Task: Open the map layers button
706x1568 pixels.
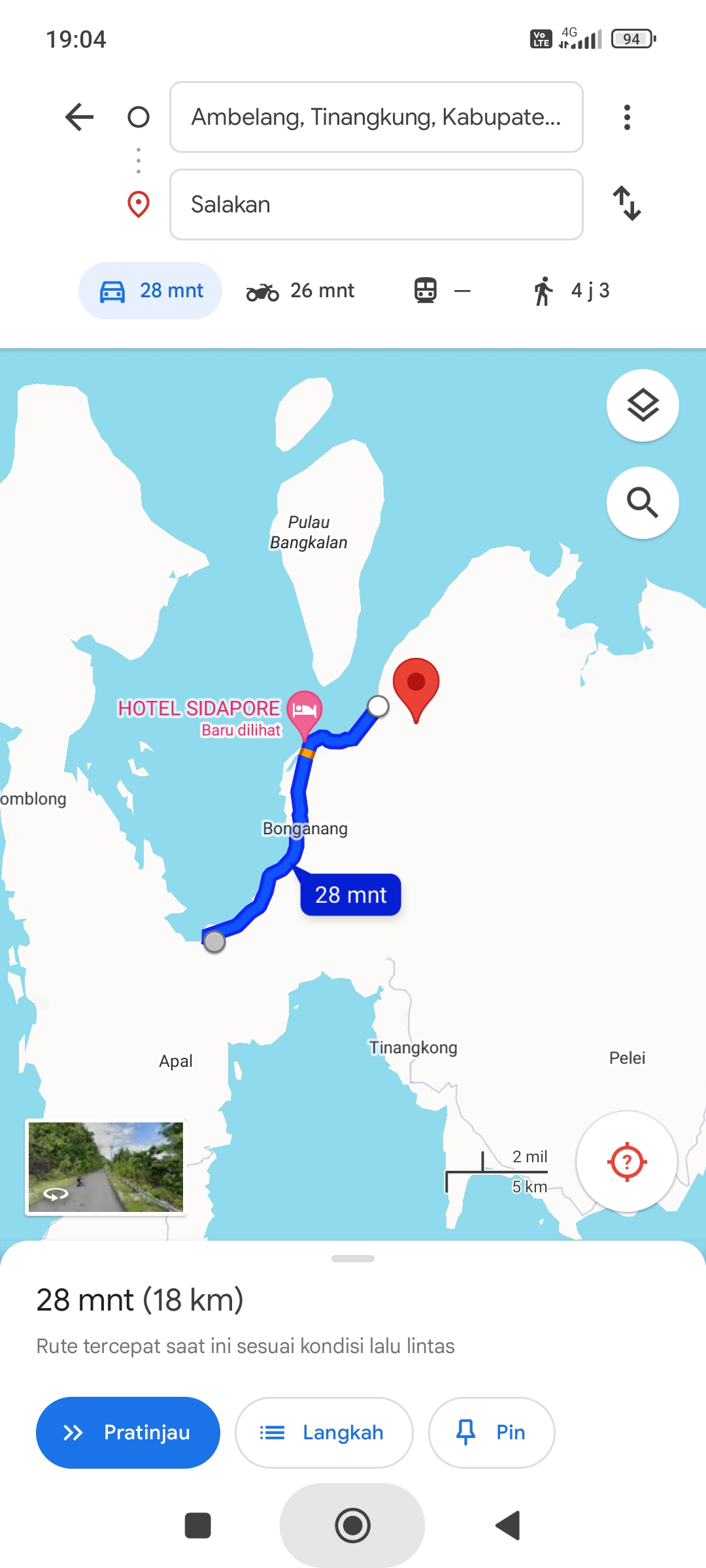Action: pos(643,406)
